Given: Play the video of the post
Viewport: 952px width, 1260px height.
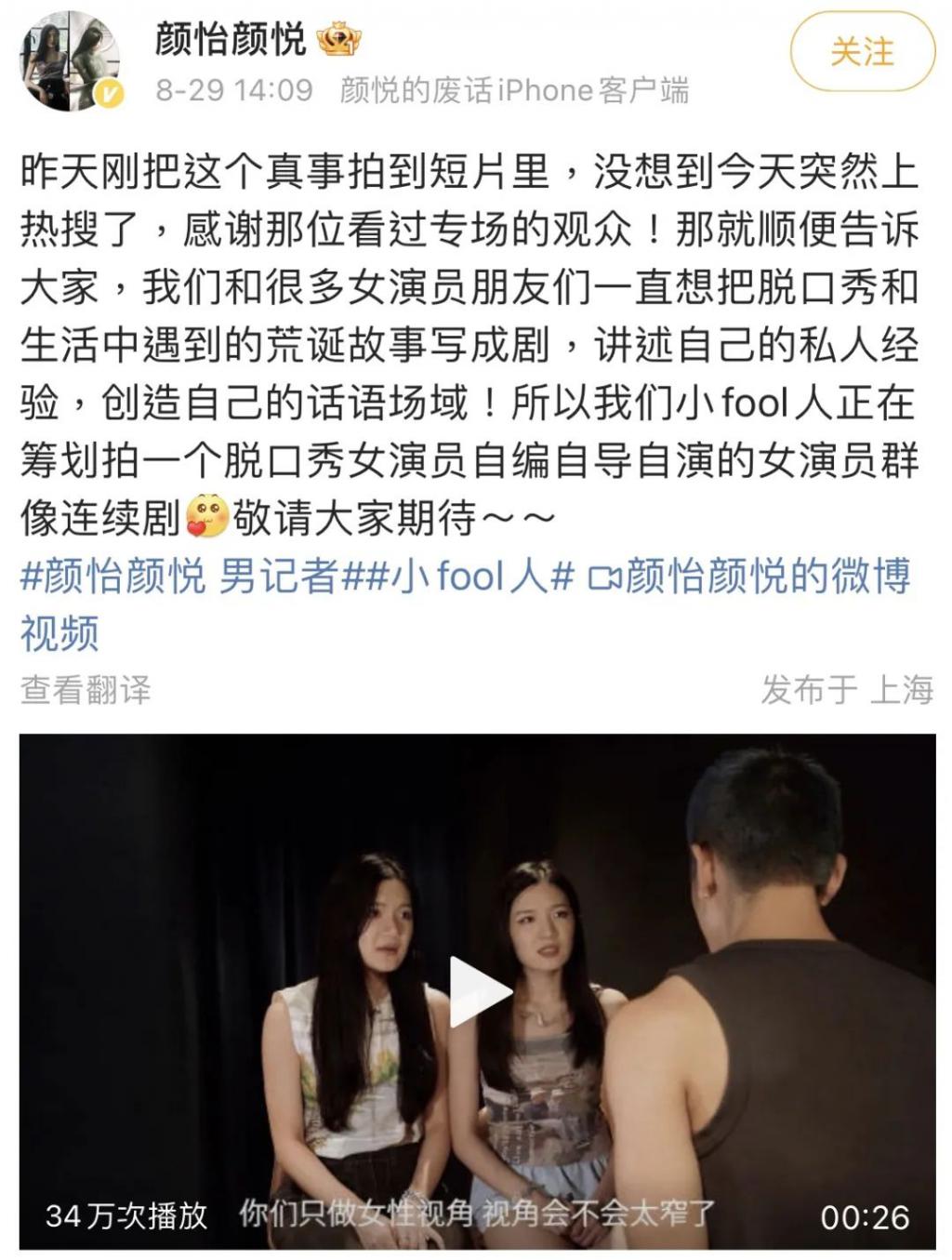Looking at the screenshot, I should click(x=478, y=991).
